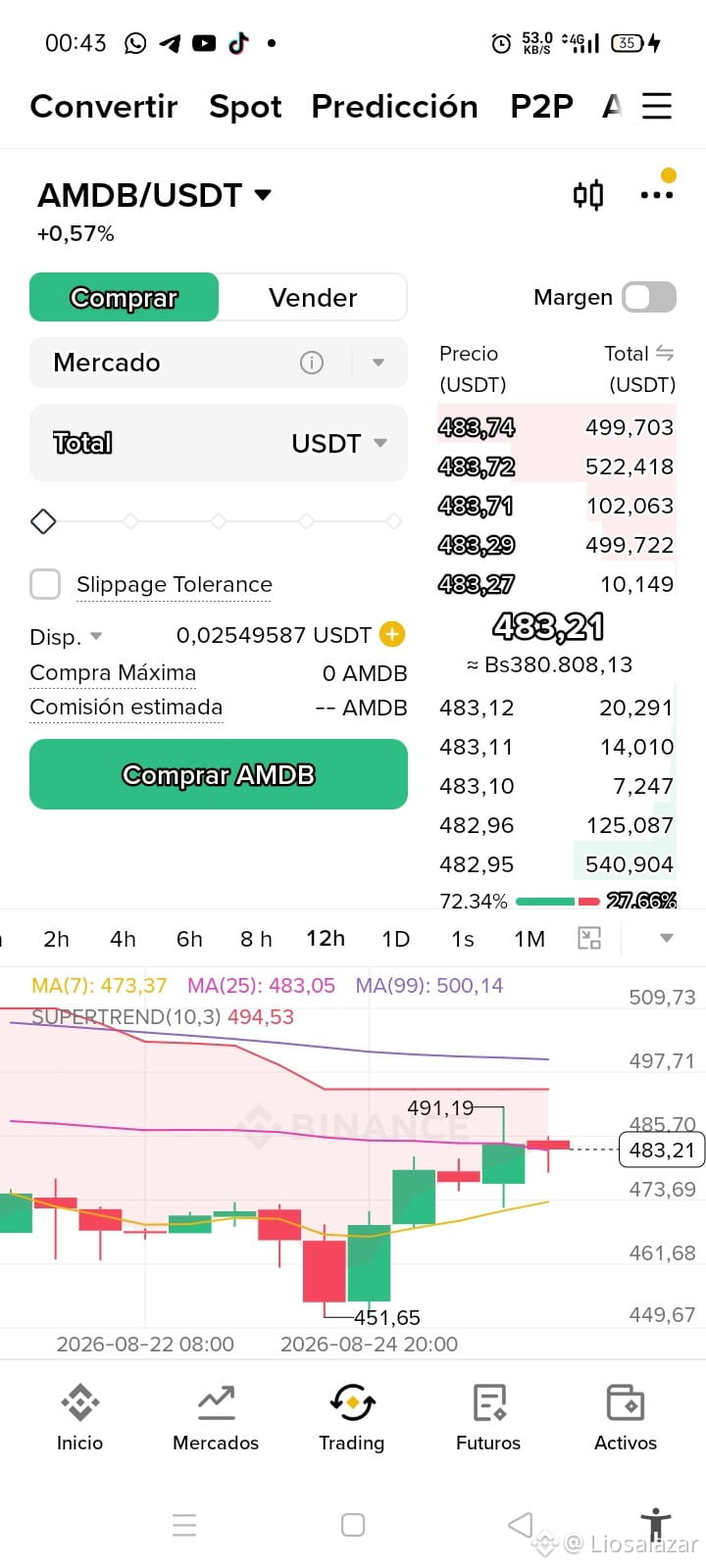
Task: Select the 1D chart interval
Action: pyautogui.click(x=395, y=939)
